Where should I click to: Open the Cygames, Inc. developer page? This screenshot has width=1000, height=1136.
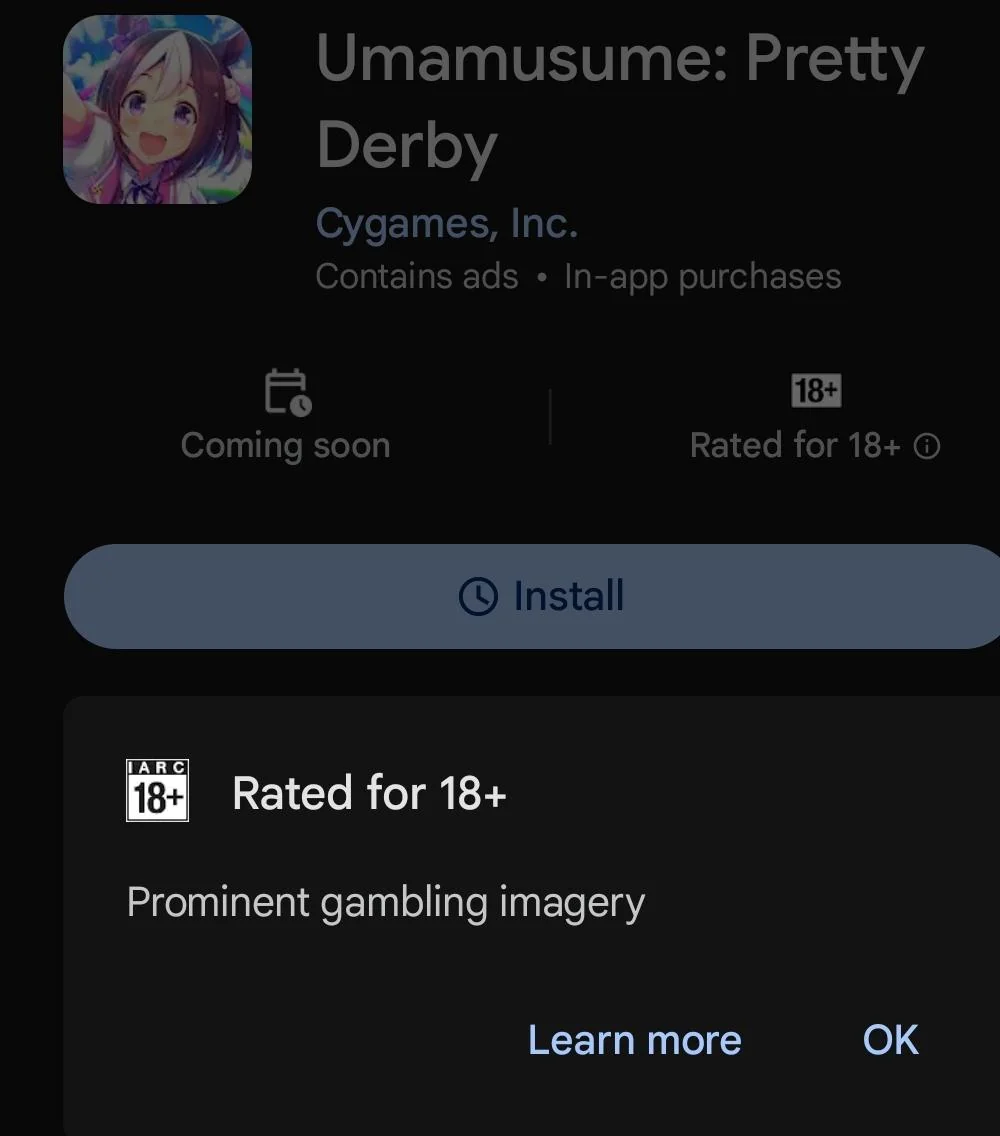coord(446,223)
